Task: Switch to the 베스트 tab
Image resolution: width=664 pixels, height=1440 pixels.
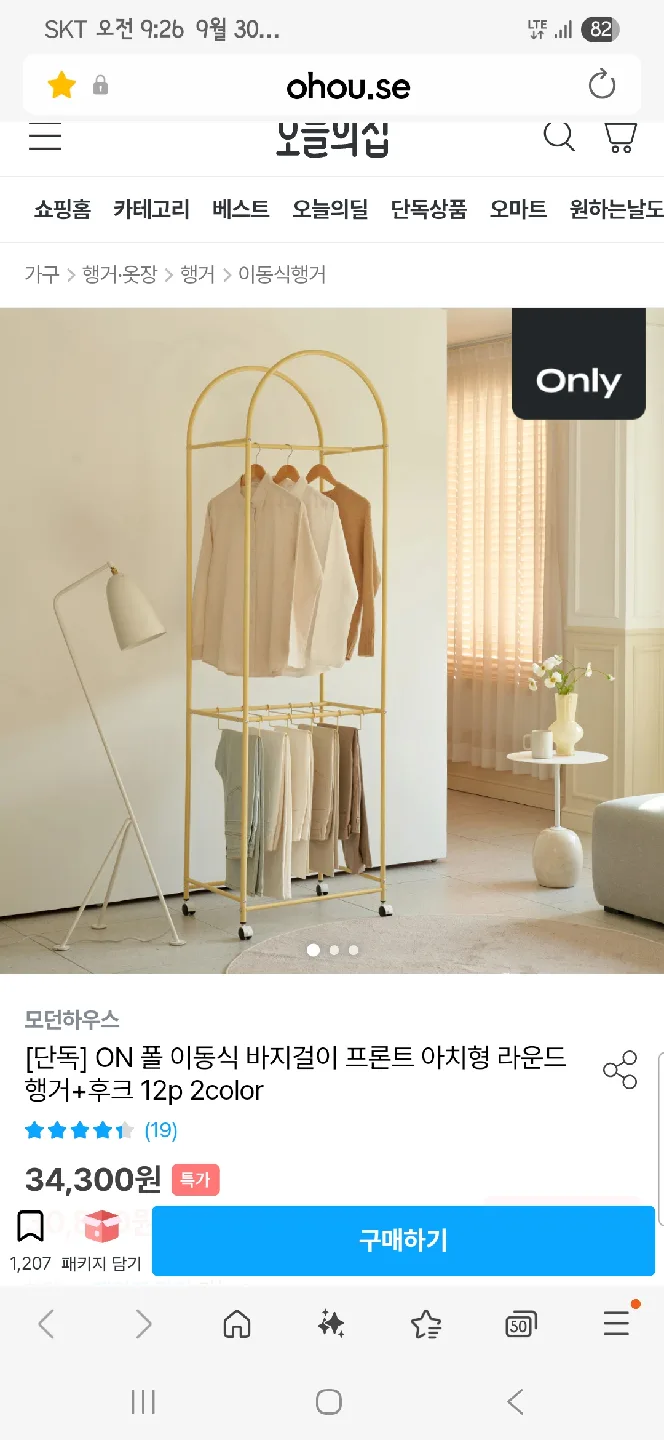Action: (x=241, y=209)
